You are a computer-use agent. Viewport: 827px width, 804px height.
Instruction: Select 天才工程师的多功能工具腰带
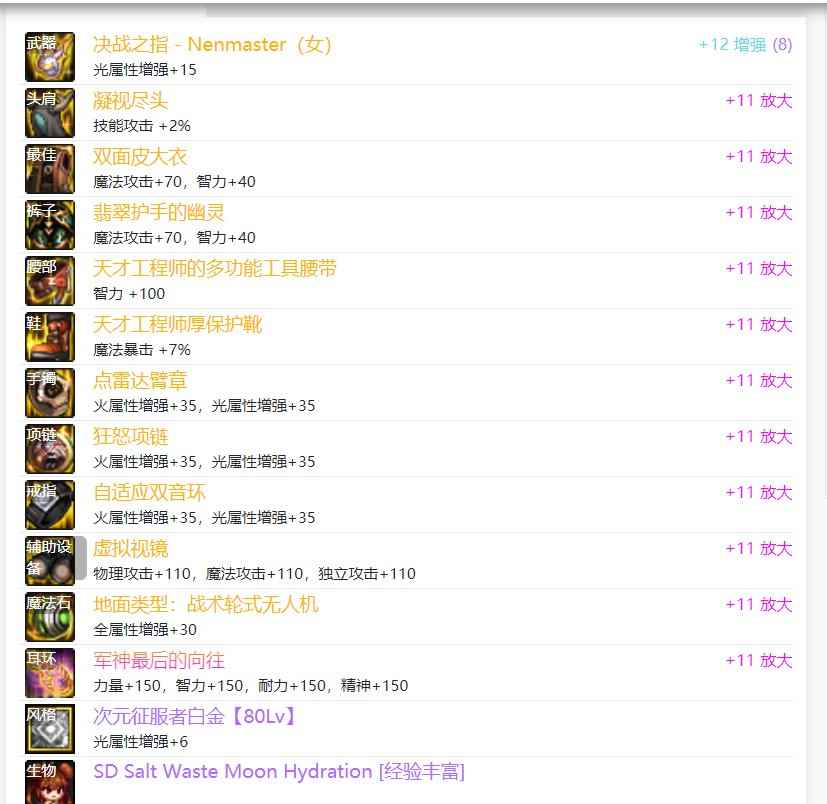(215, 268)
